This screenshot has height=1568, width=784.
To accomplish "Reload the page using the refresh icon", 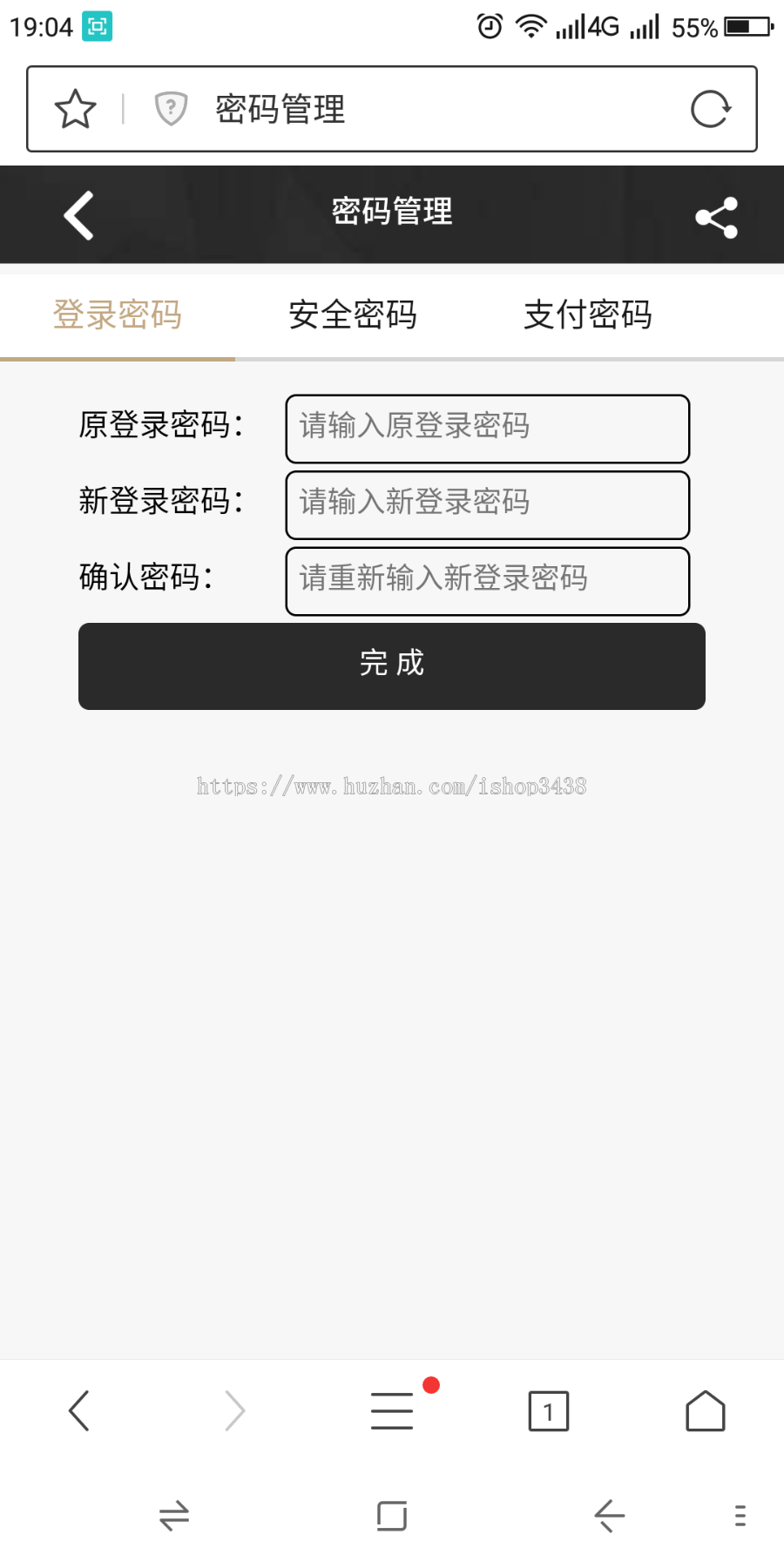I will tap(711, 109).
